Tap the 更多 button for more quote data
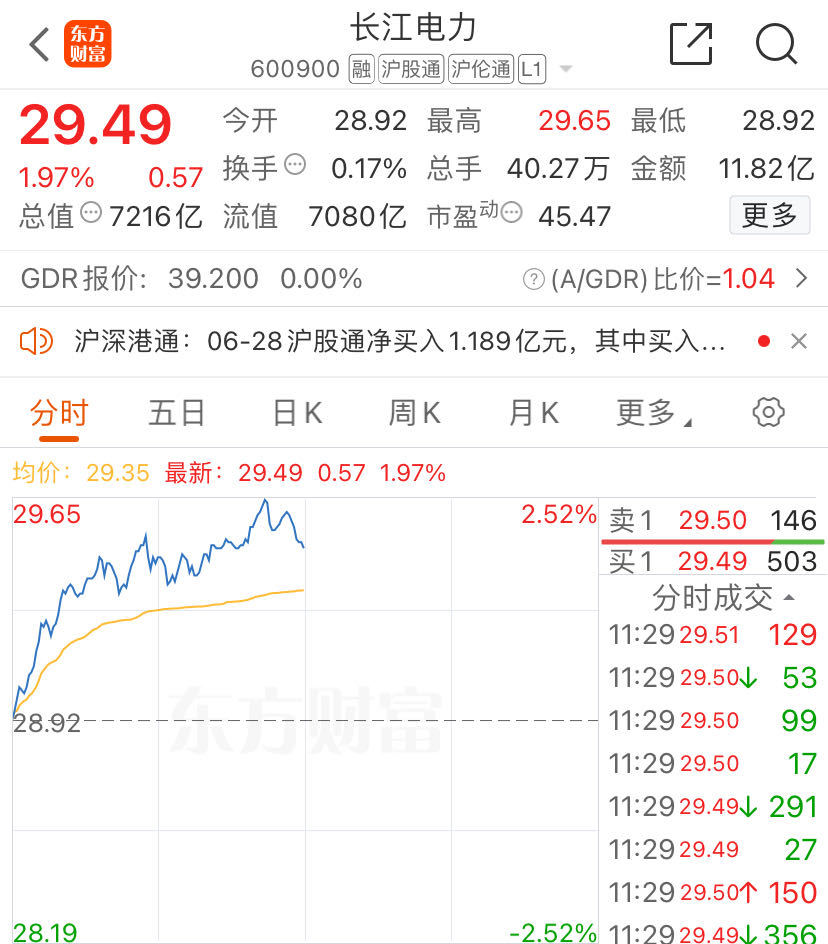 coord(769,215)
